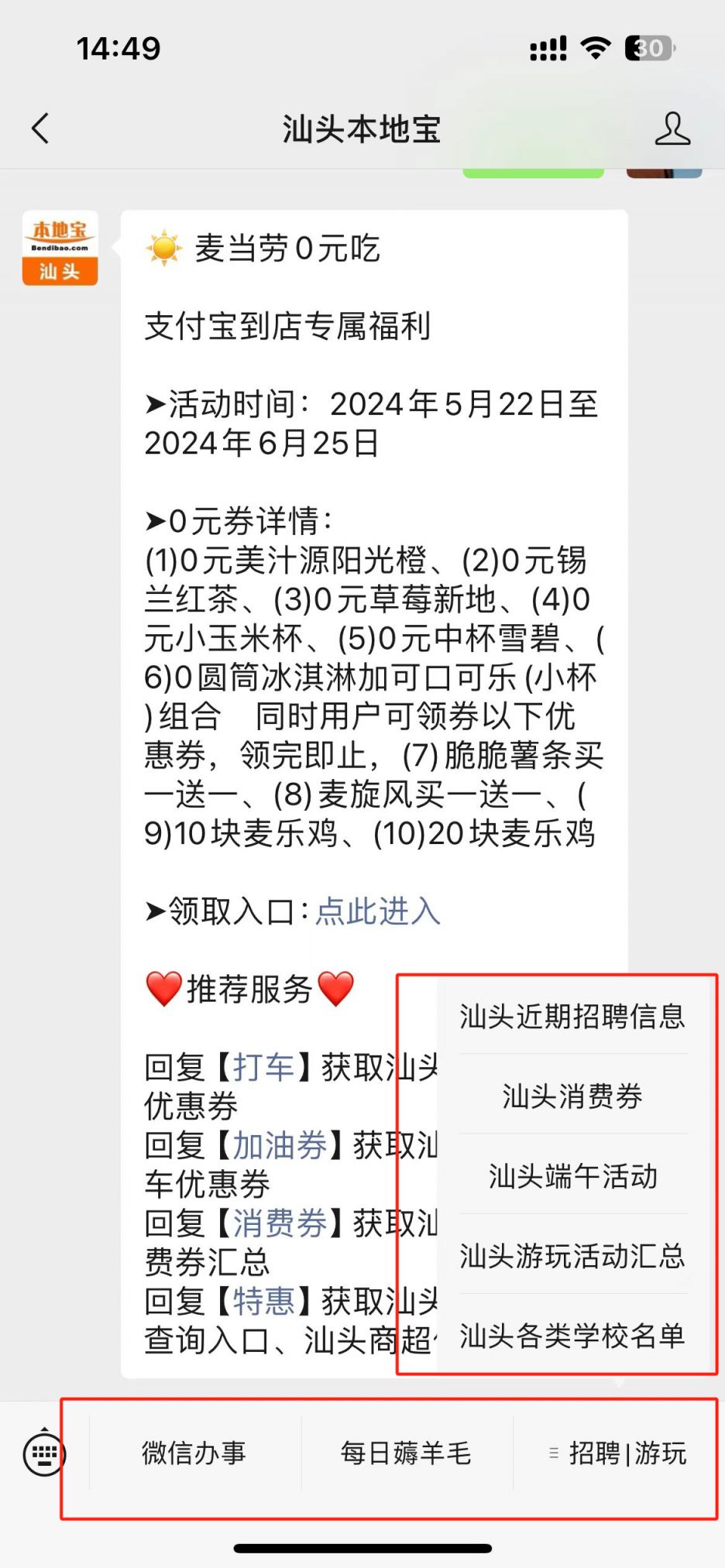Viewport: 725px width, 1568px height.
Task: Tap the 特惠 keyword link
Action: tap(264, 1301)
